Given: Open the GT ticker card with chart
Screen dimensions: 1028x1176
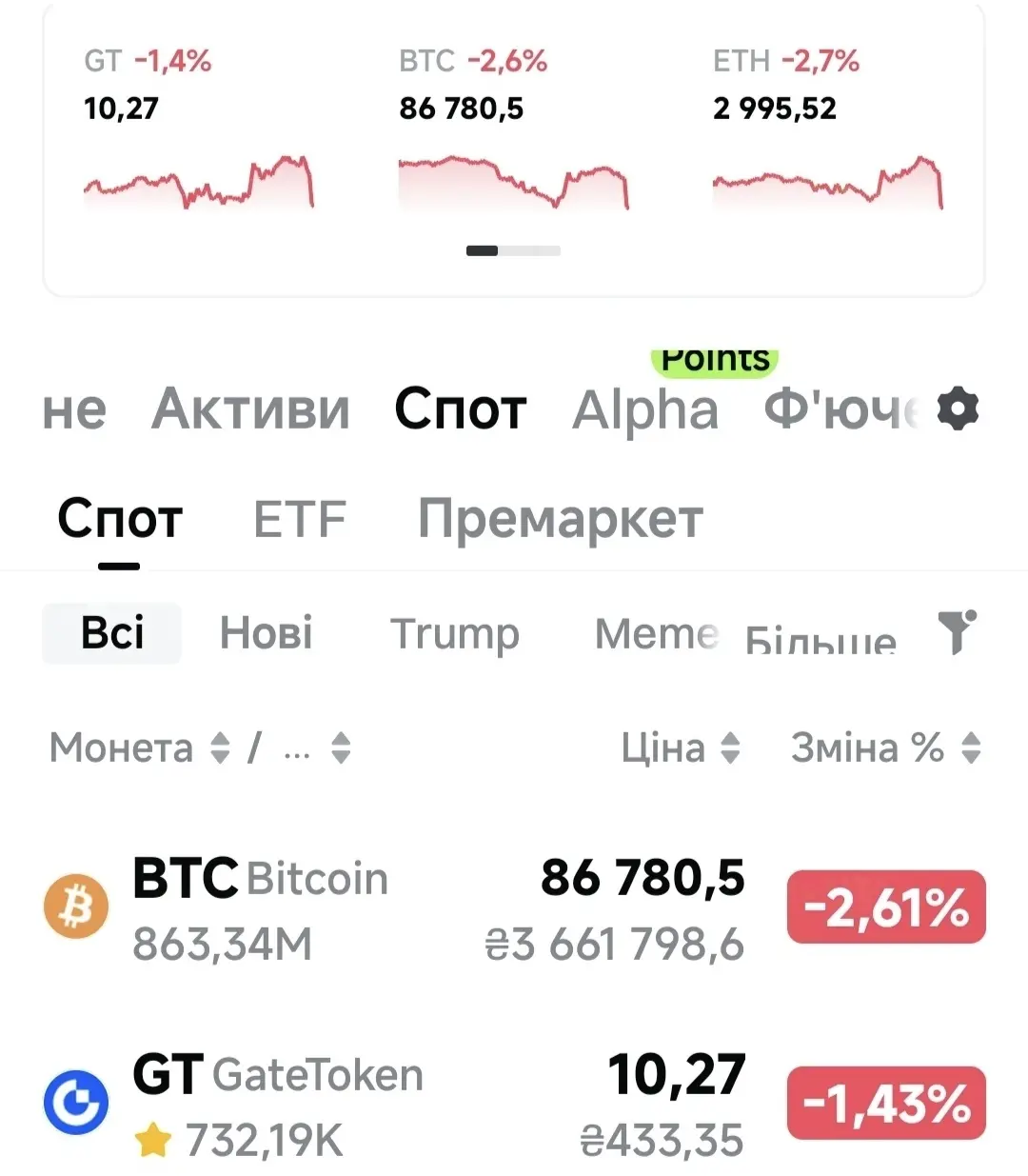Looking at the screenshot, I should tap(198, 133).
